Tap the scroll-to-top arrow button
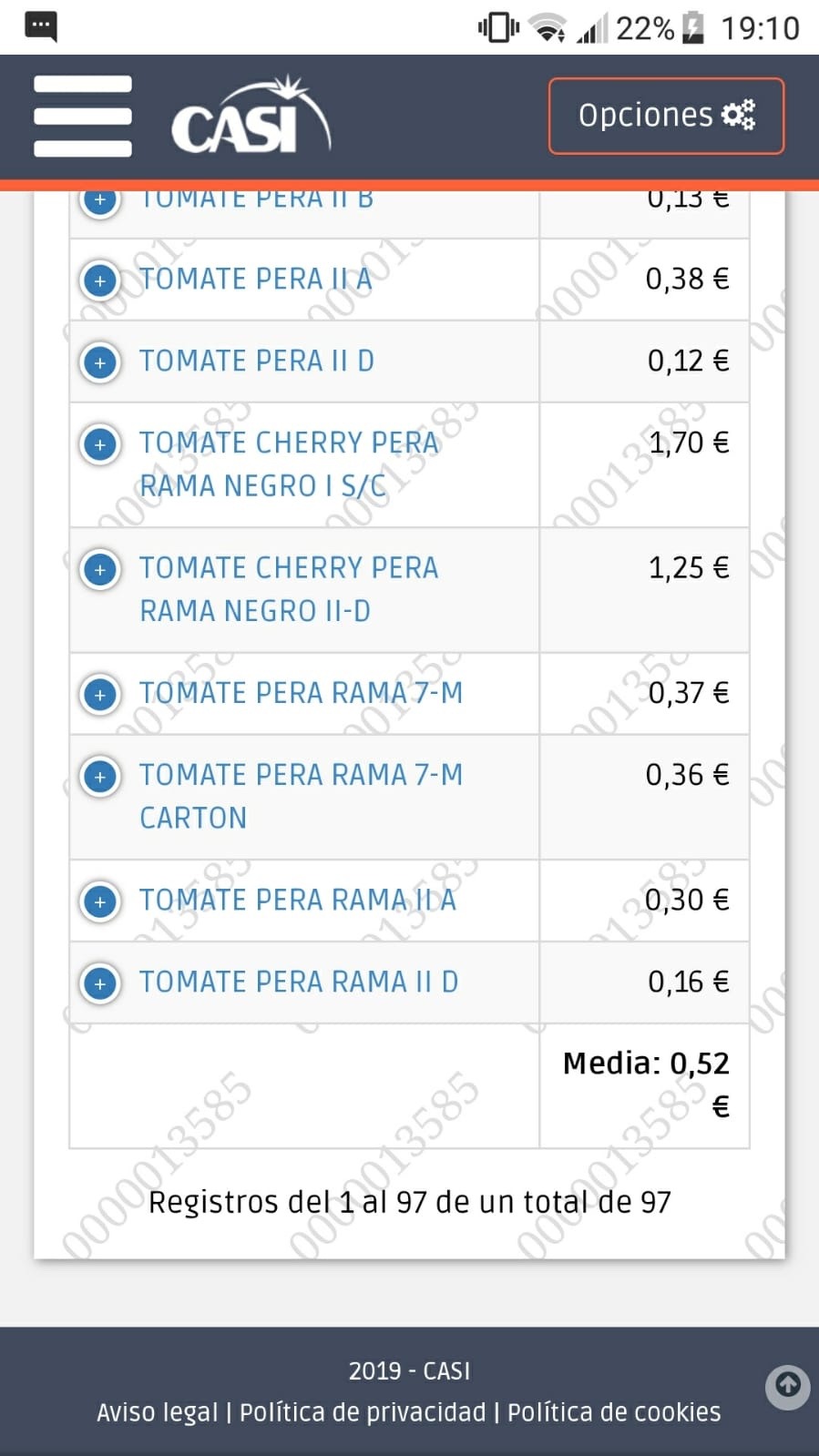The image size is (819, 1456). (787, 1387)
